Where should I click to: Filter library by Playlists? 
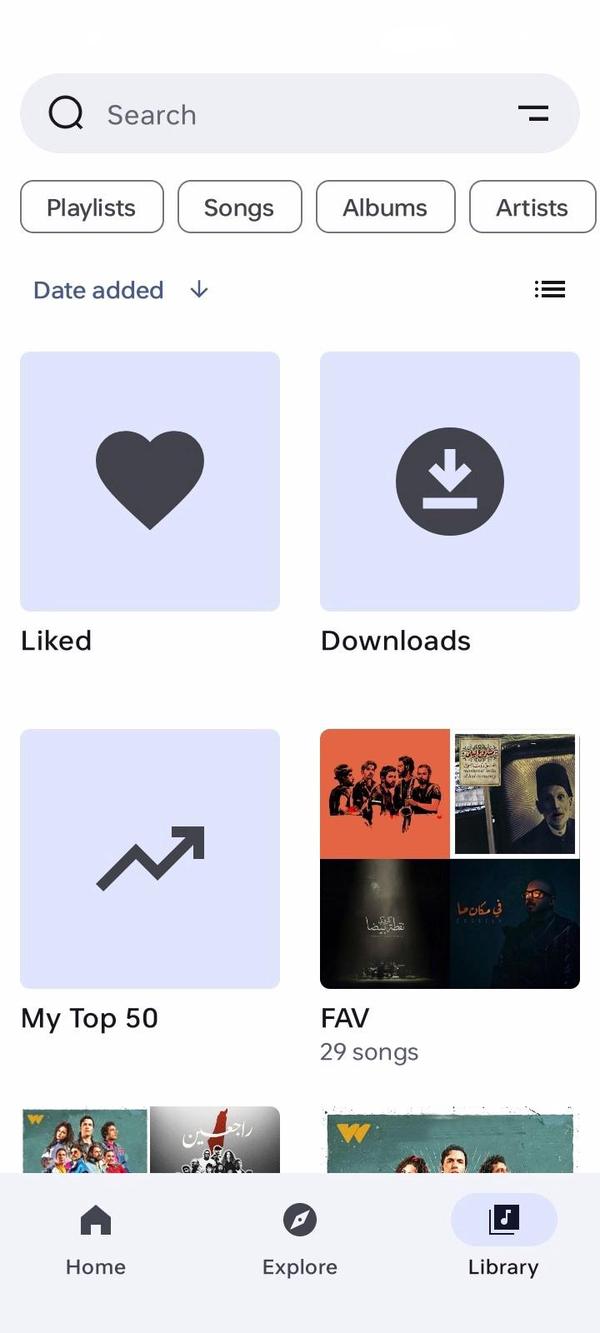[x=91, y=207]
